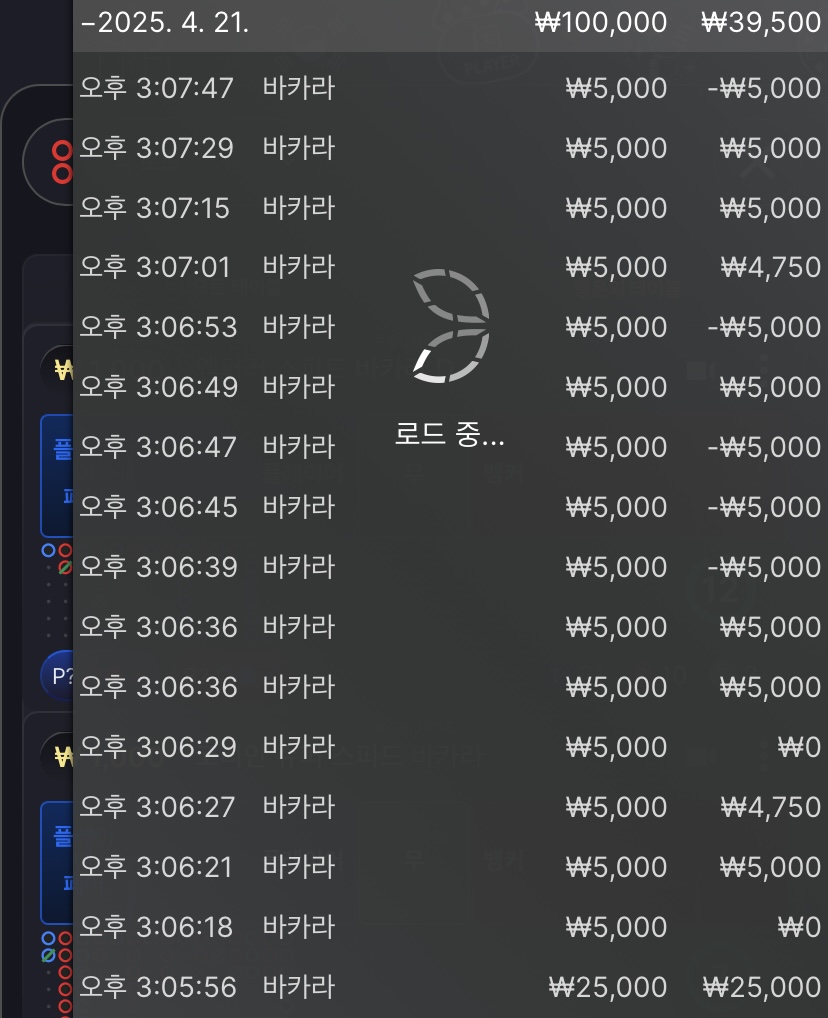Select the 오후 3:06:18 바카라 record
The height and width of the screenshot is (1018, 828).
450,927
